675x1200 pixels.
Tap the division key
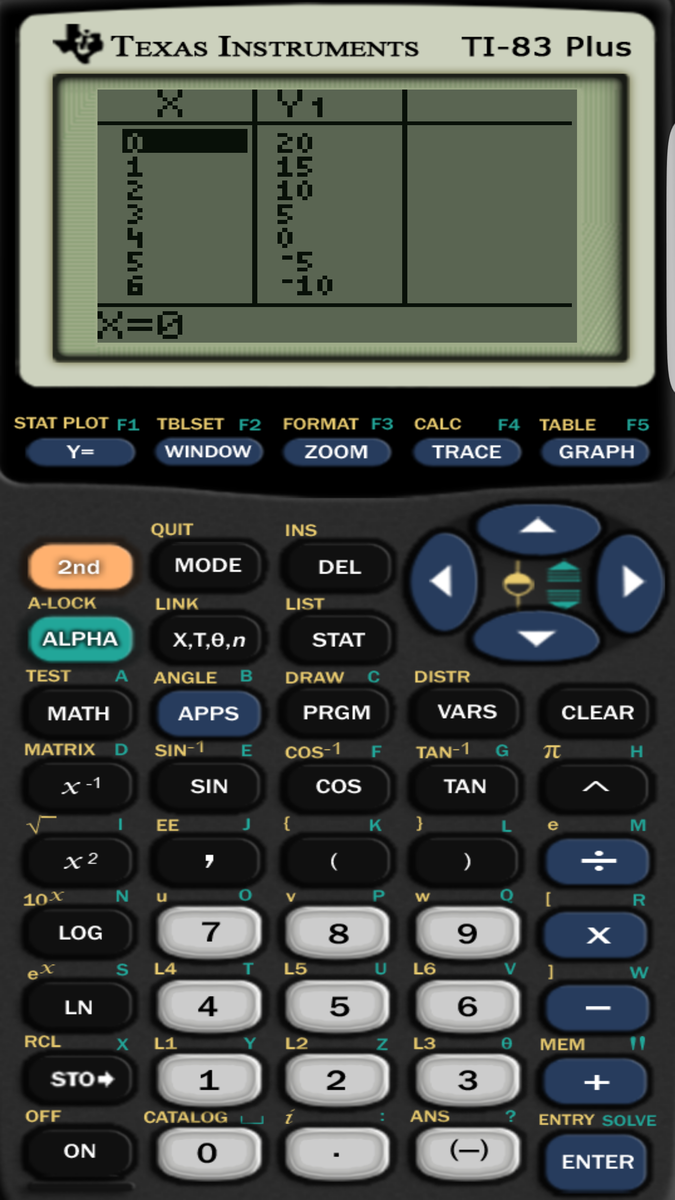[597, 861]
